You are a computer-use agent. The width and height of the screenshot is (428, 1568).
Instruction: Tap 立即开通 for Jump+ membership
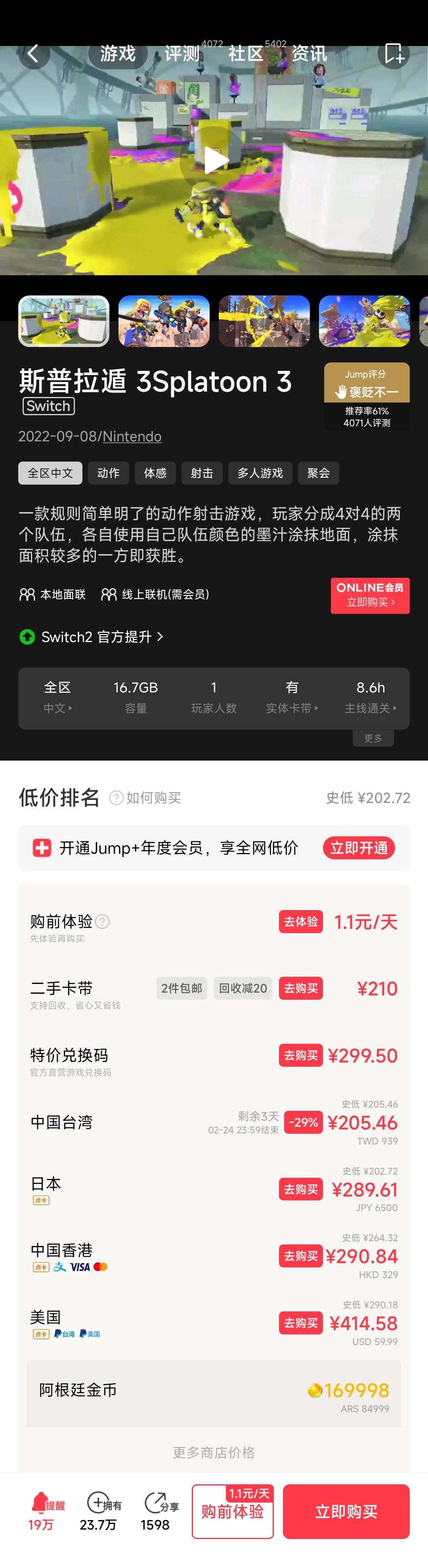(359, 848)
